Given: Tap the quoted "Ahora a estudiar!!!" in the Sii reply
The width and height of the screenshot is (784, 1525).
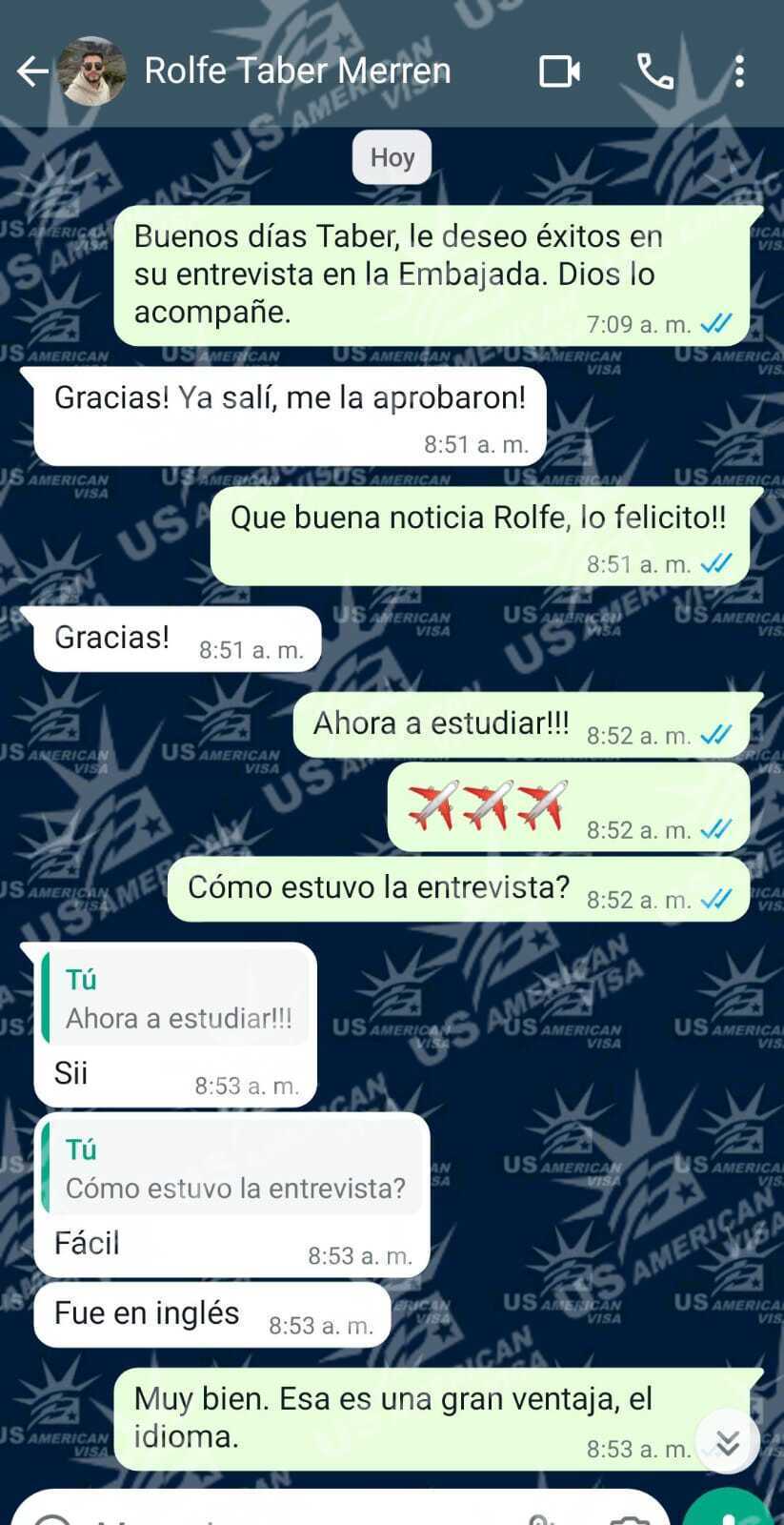Looking at the screenshot, I should coord(176,1000).
